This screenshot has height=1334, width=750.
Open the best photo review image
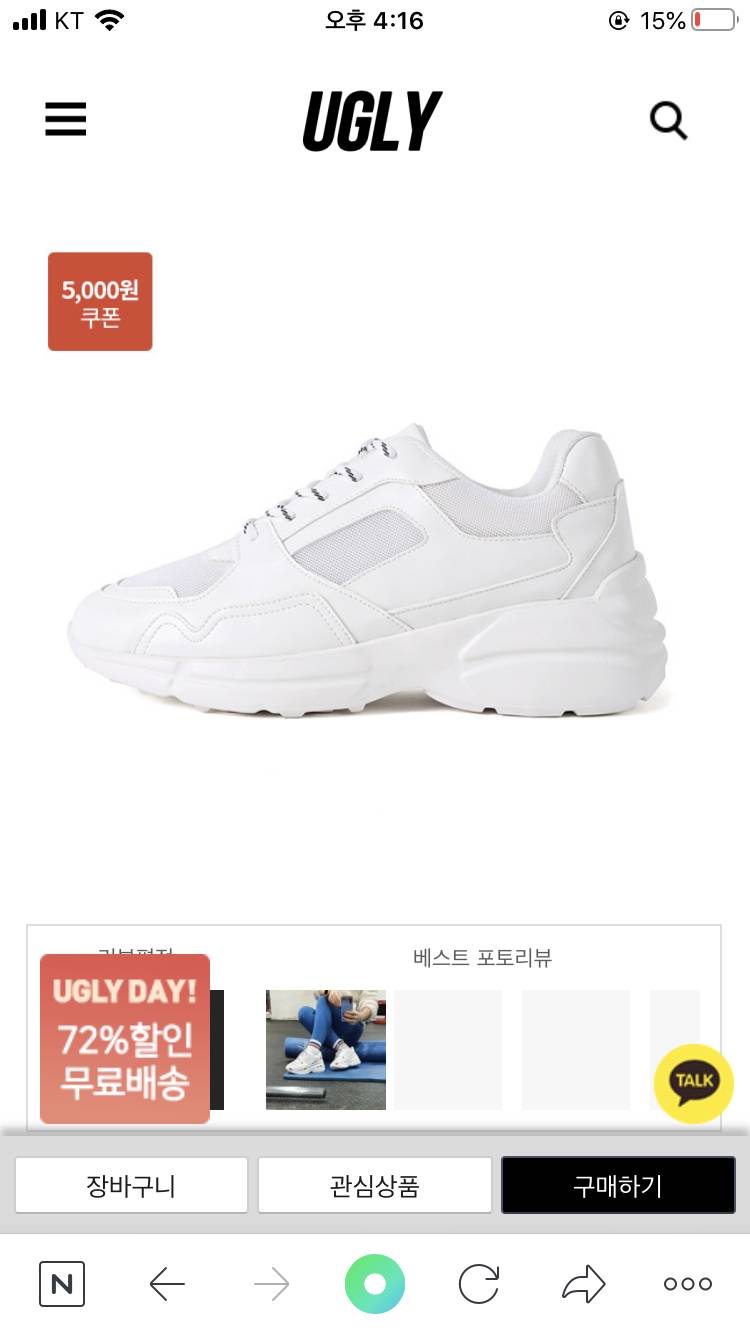click(325, 1049)
